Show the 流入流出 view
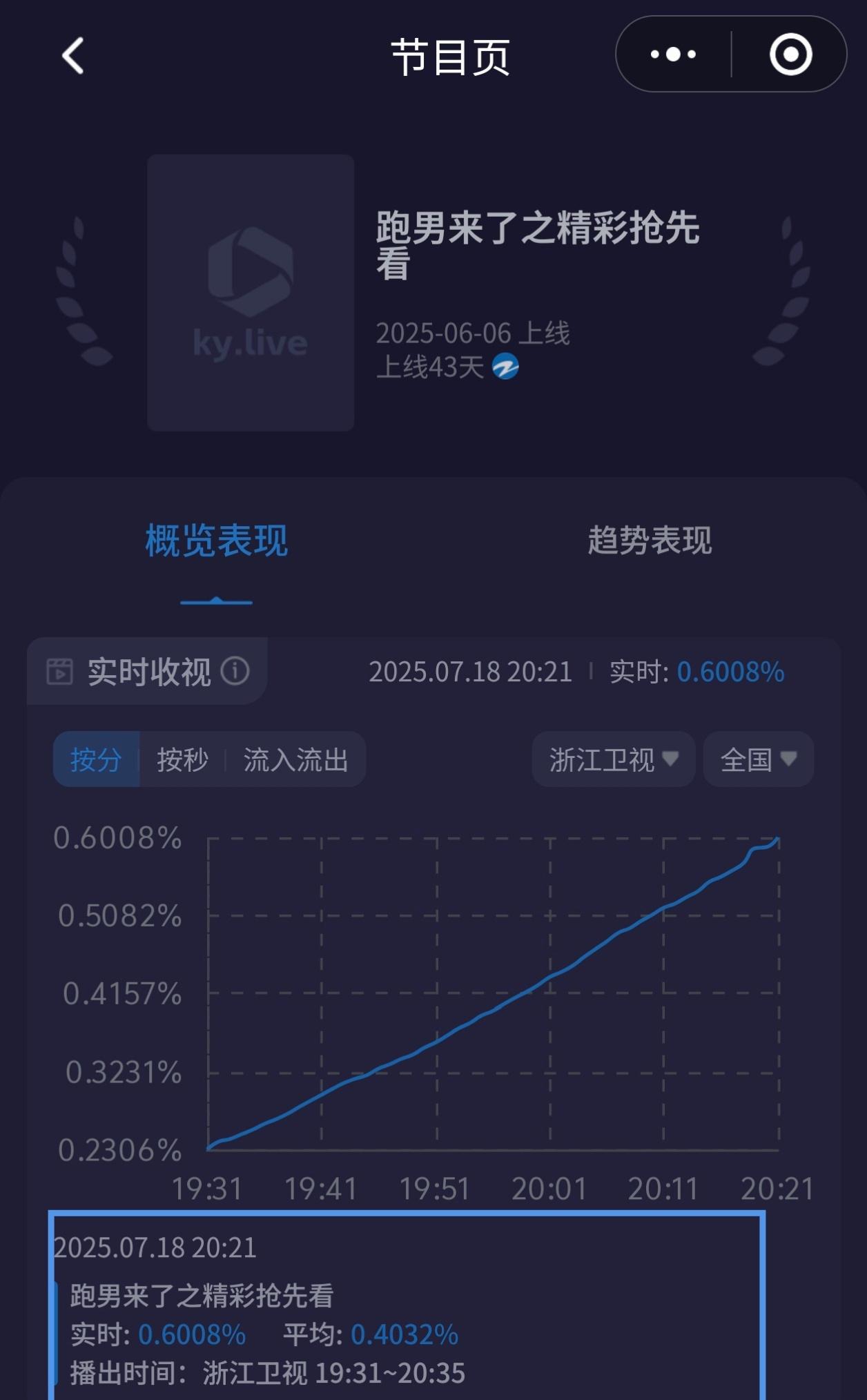This screenshot has width=867, height=1400. 295,759
